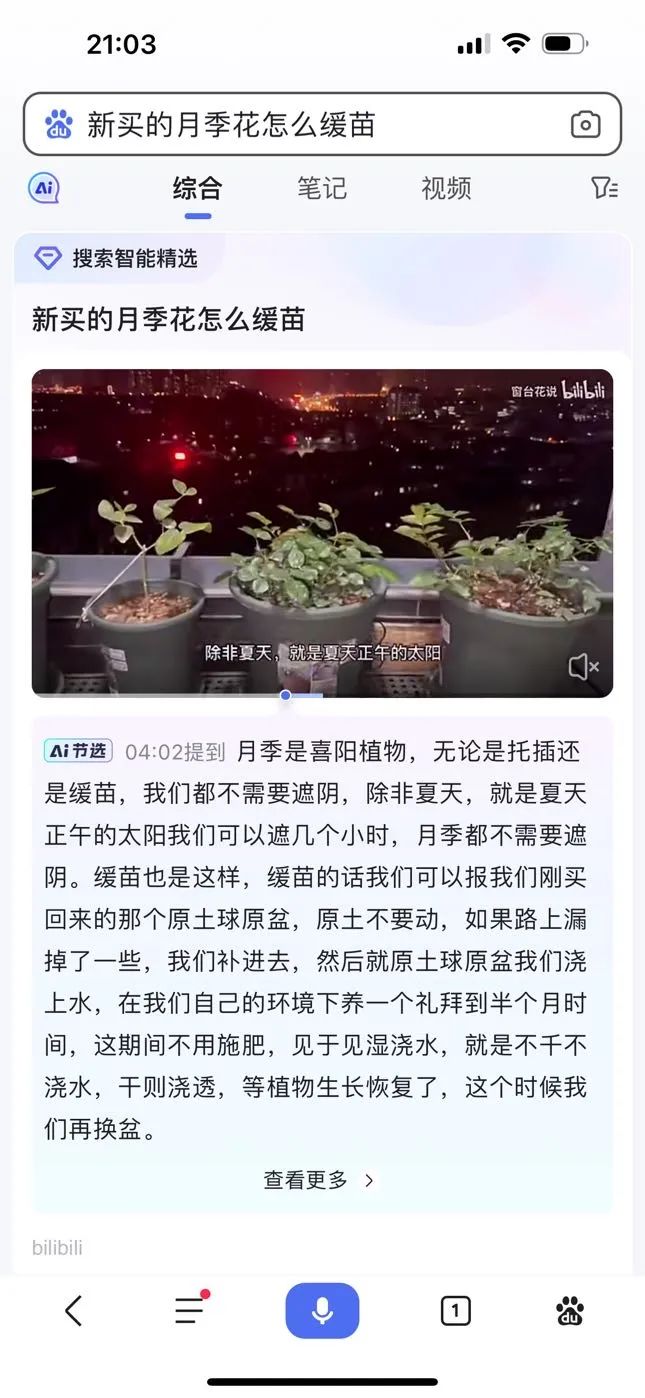
Task: Open the bottom menu with red dot
Action: pyautogui.click(x=190, y=1311)
